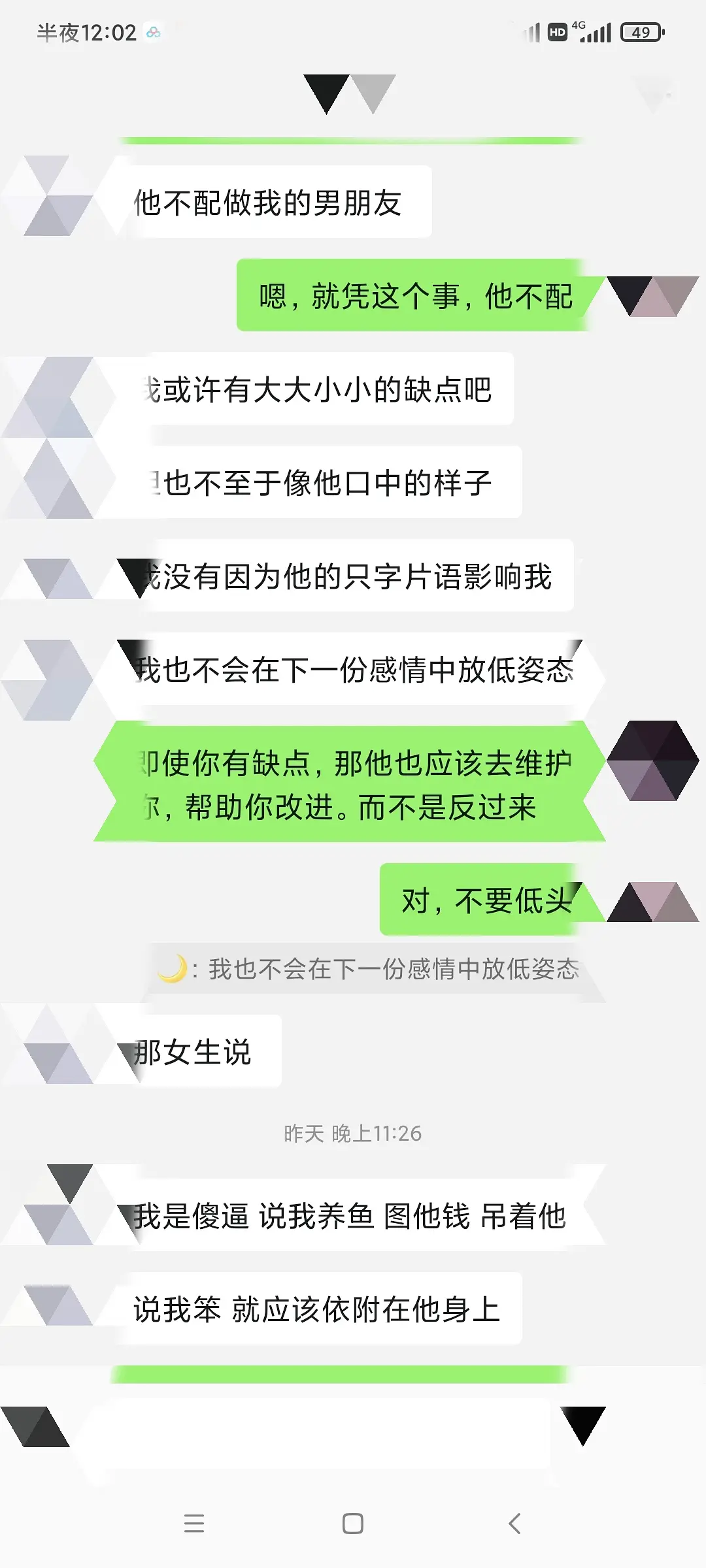Go to the home screen

click(x=353, y=1524)
